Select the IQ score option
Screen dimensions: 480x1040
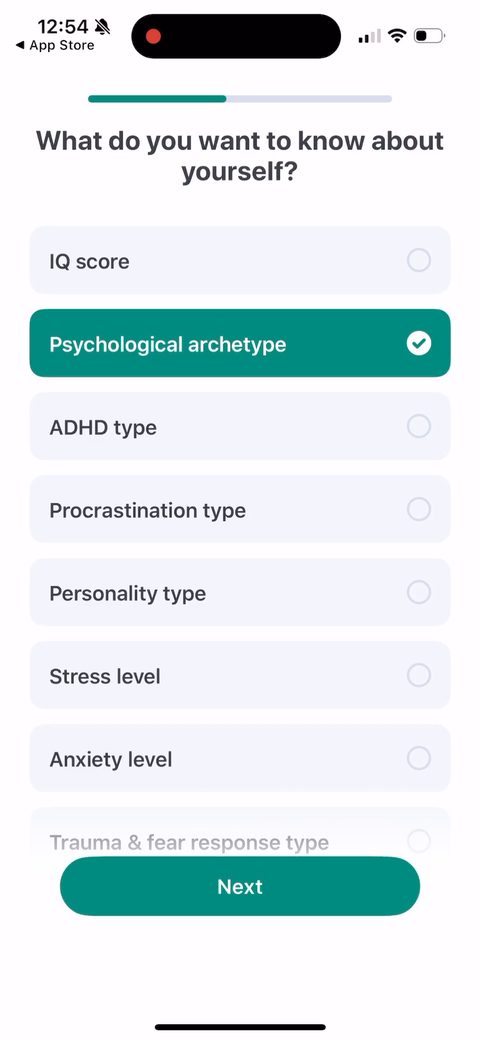pyautogui.click(x=240, y=260)
